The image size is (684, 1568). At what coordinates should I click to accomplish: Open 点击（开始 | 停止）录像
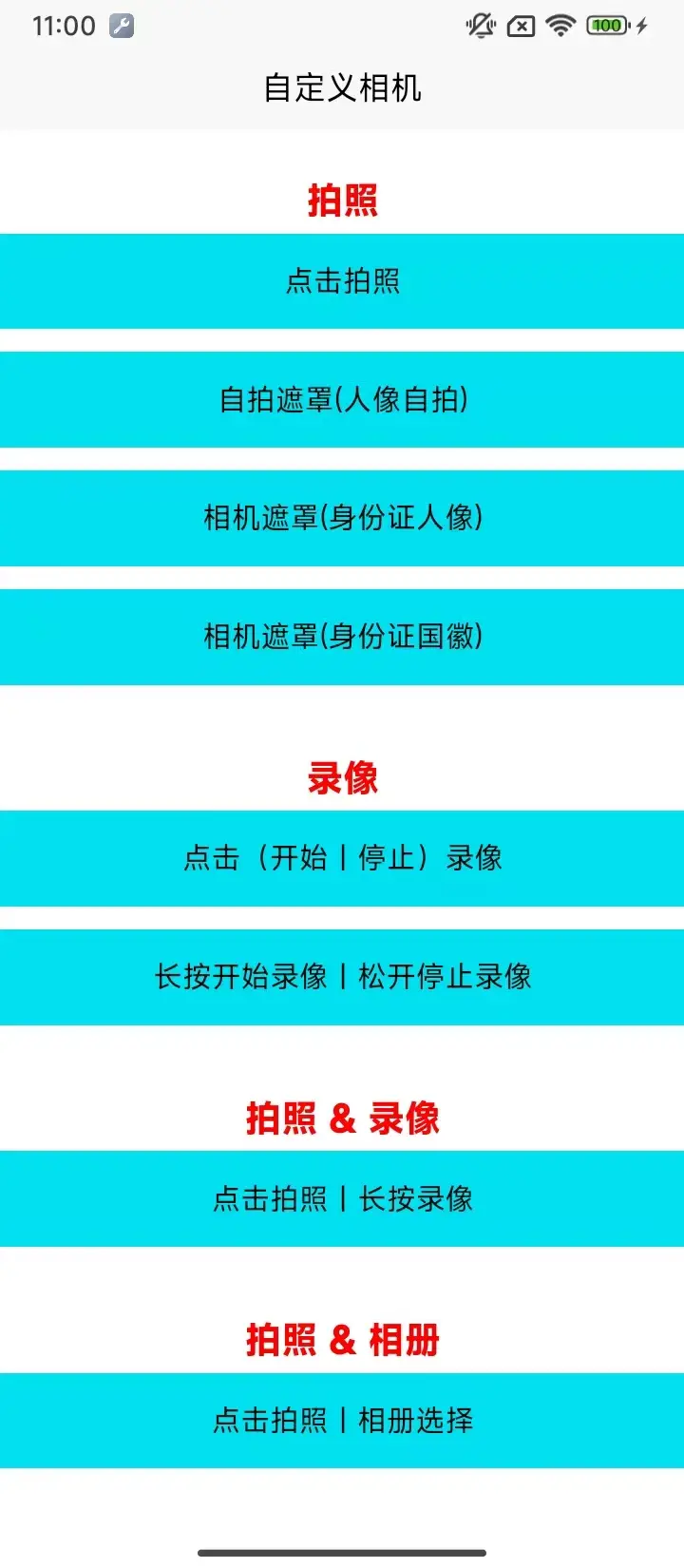point(342,858)
